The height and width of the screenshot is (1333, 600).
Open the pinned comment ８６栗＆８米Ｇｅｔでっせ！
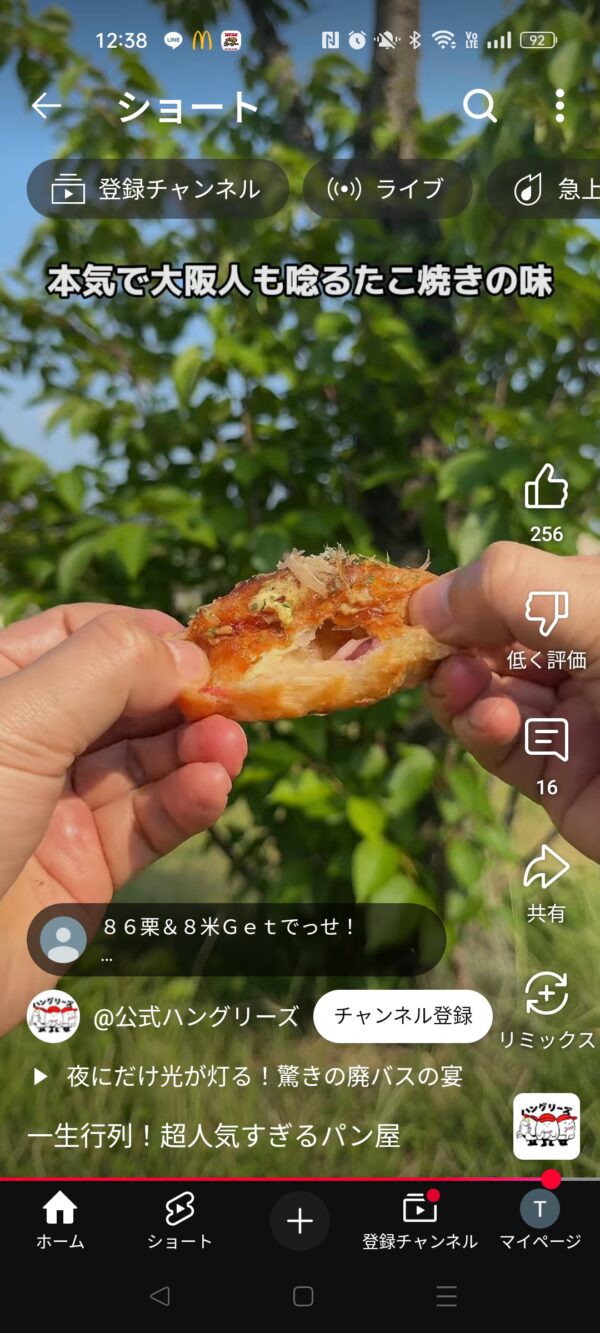click(x=236, y=939)
